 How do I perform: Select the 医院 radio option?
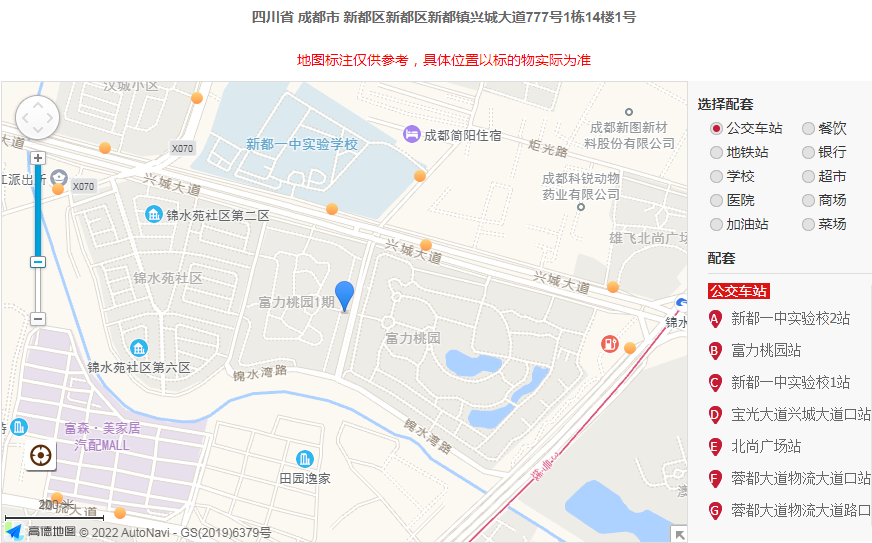[716, 200]
